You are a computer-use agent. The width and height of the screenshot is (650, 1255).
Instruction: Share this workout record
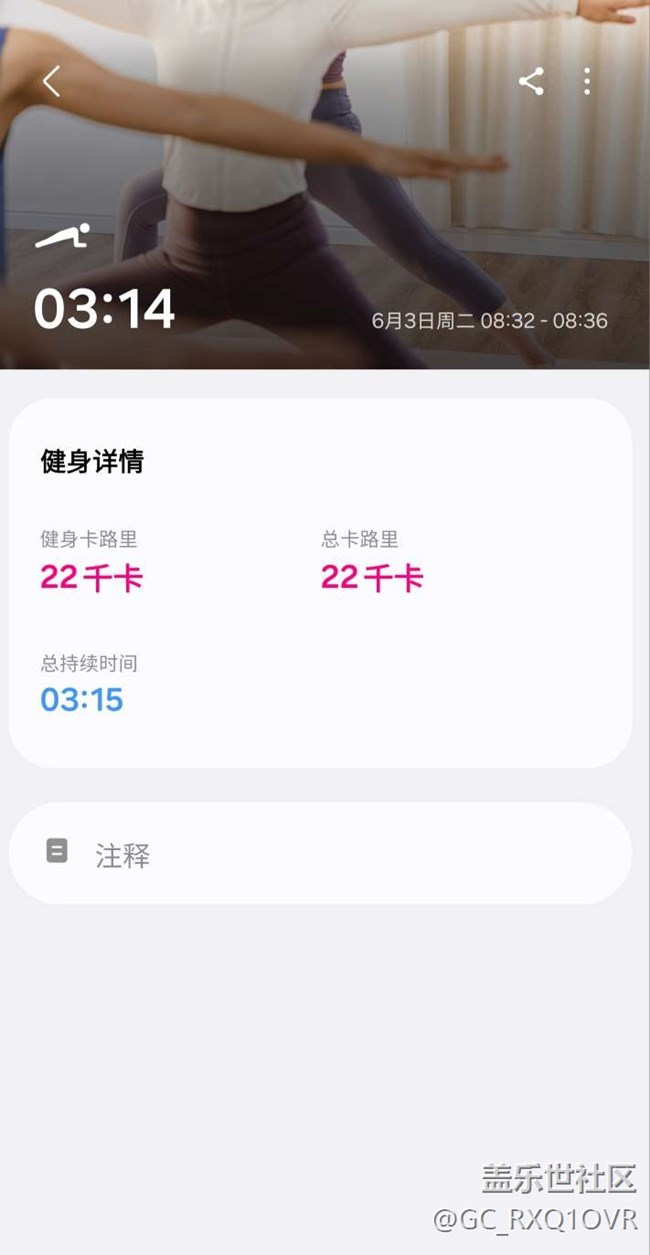(x=531, y=81)
